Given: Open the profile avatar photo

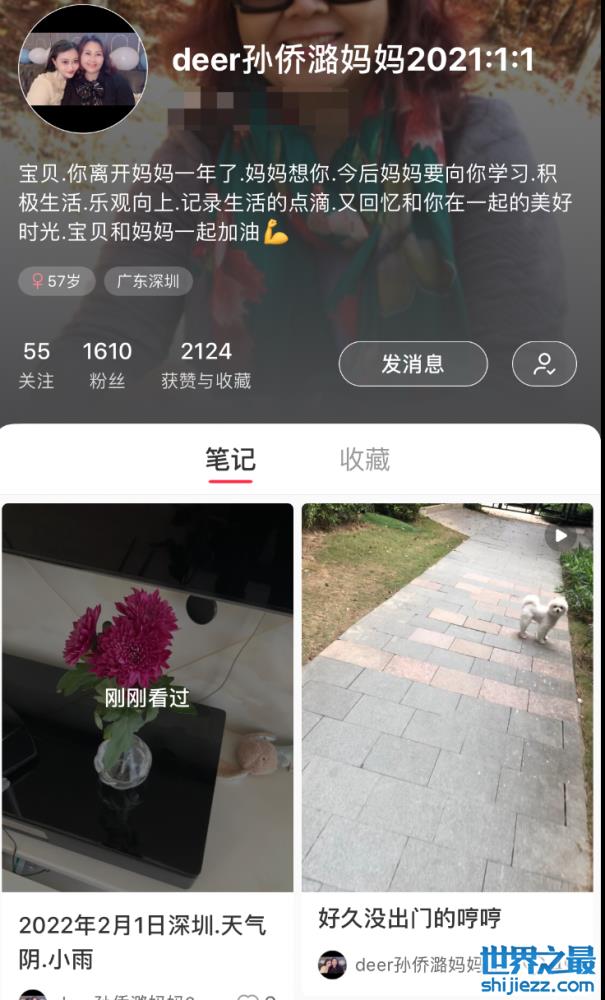Looking at the screenshot, I should pyautogui.click(x=83, y=69).
